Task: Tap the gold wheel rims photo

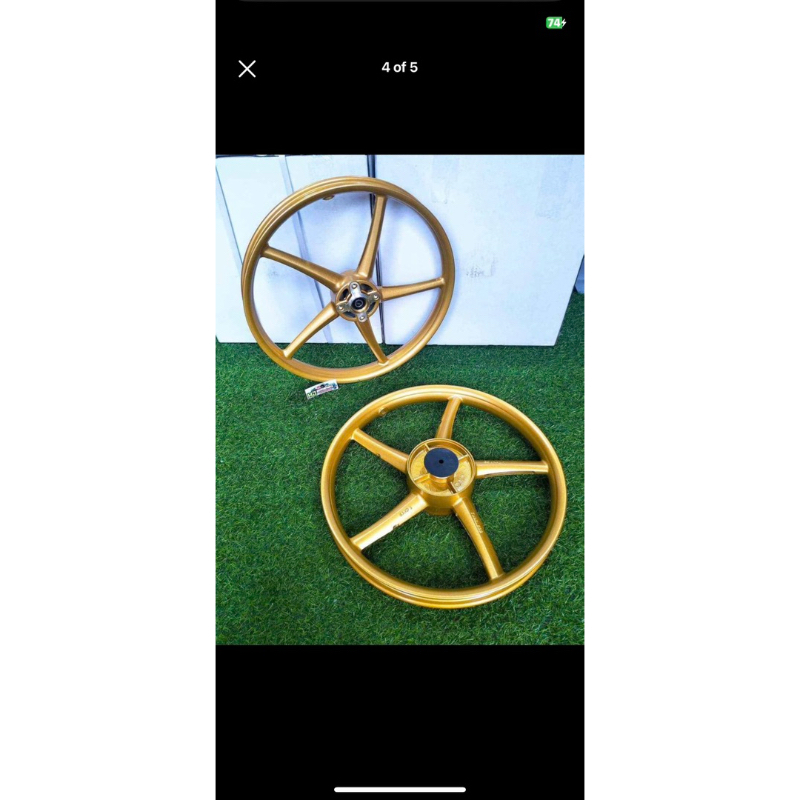Action: pos(400,399)
